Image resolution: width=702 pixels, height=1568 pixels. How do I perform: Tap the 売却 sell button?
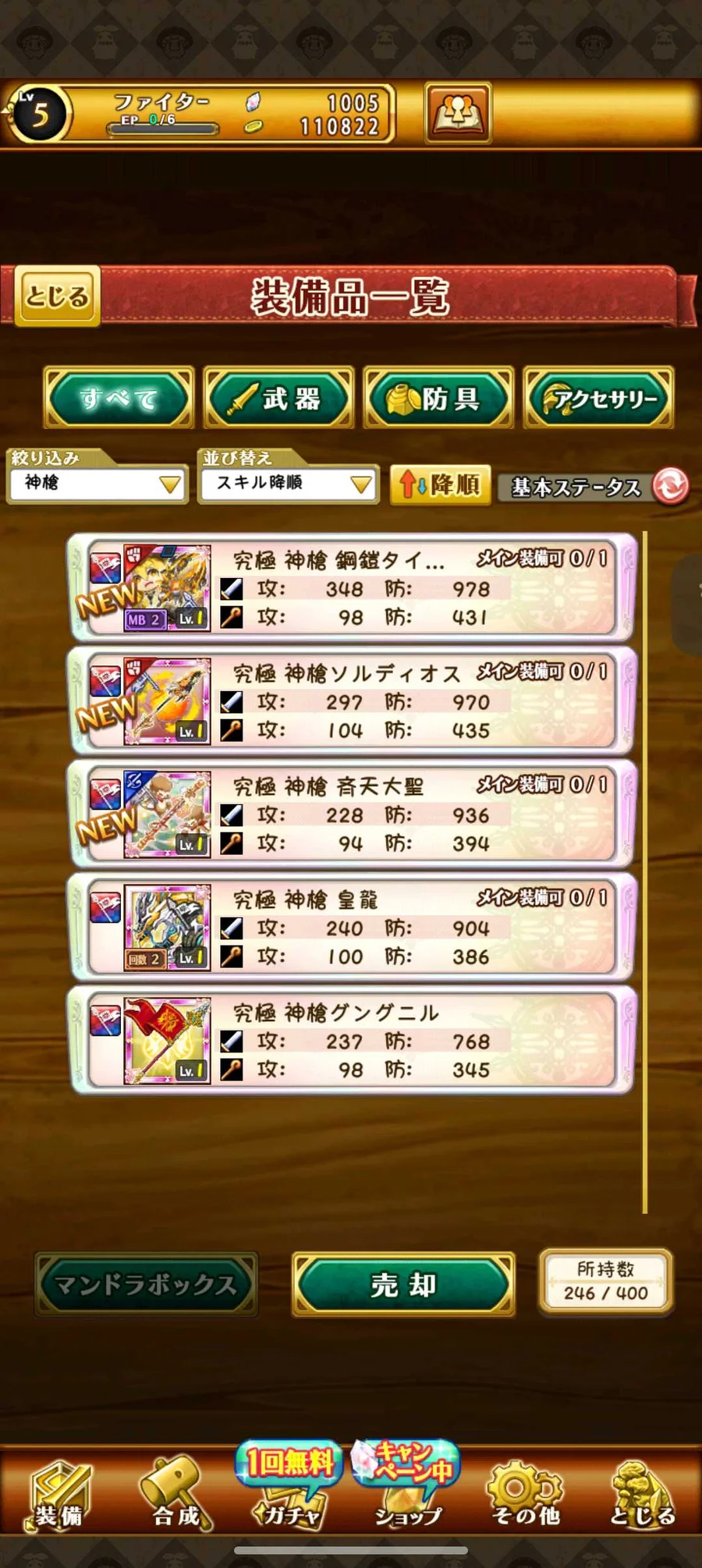point(403,1285)
